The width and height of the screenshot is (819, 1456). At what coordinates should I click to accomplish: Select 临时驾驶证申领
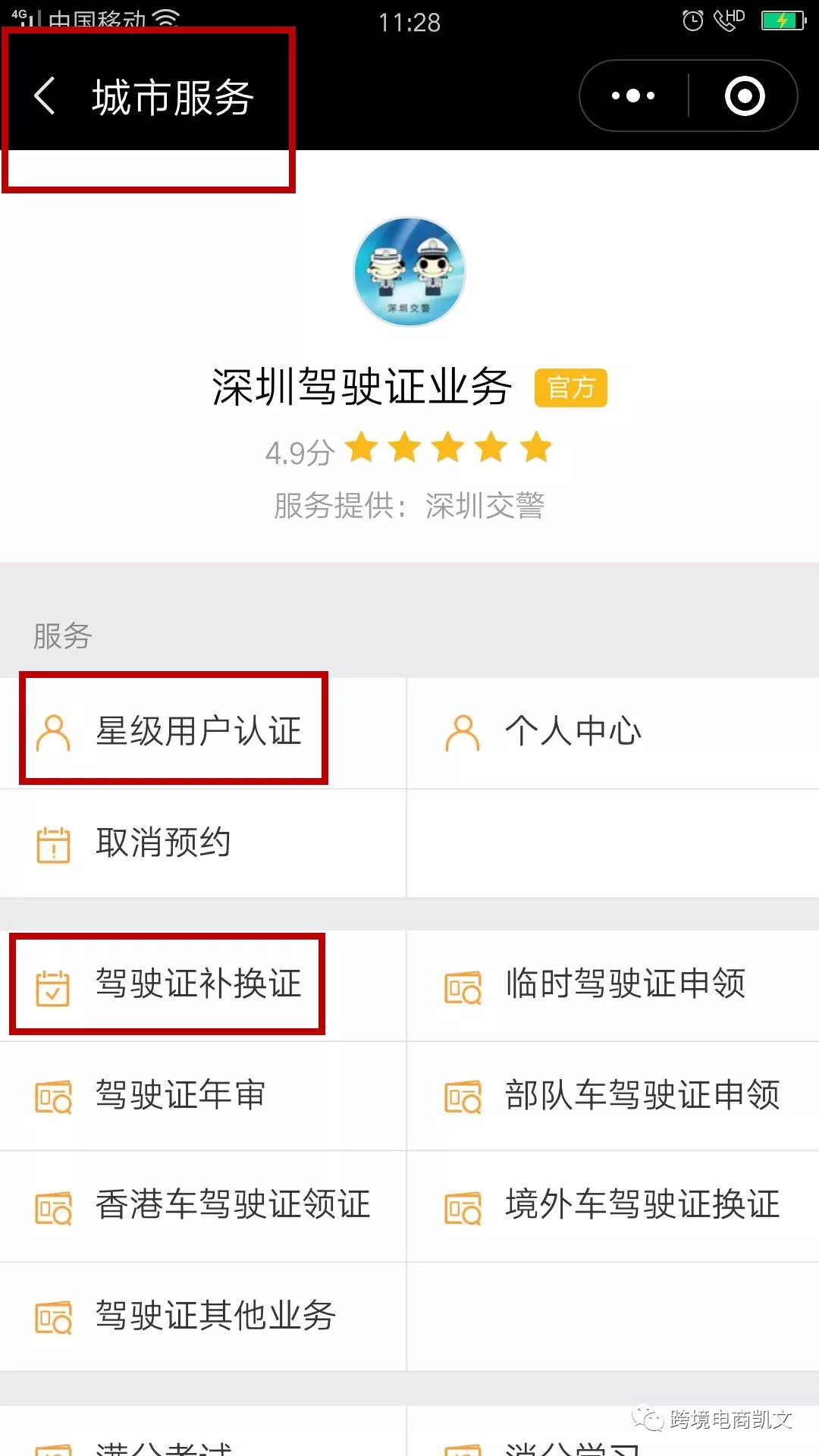click(x=613, y=985)
